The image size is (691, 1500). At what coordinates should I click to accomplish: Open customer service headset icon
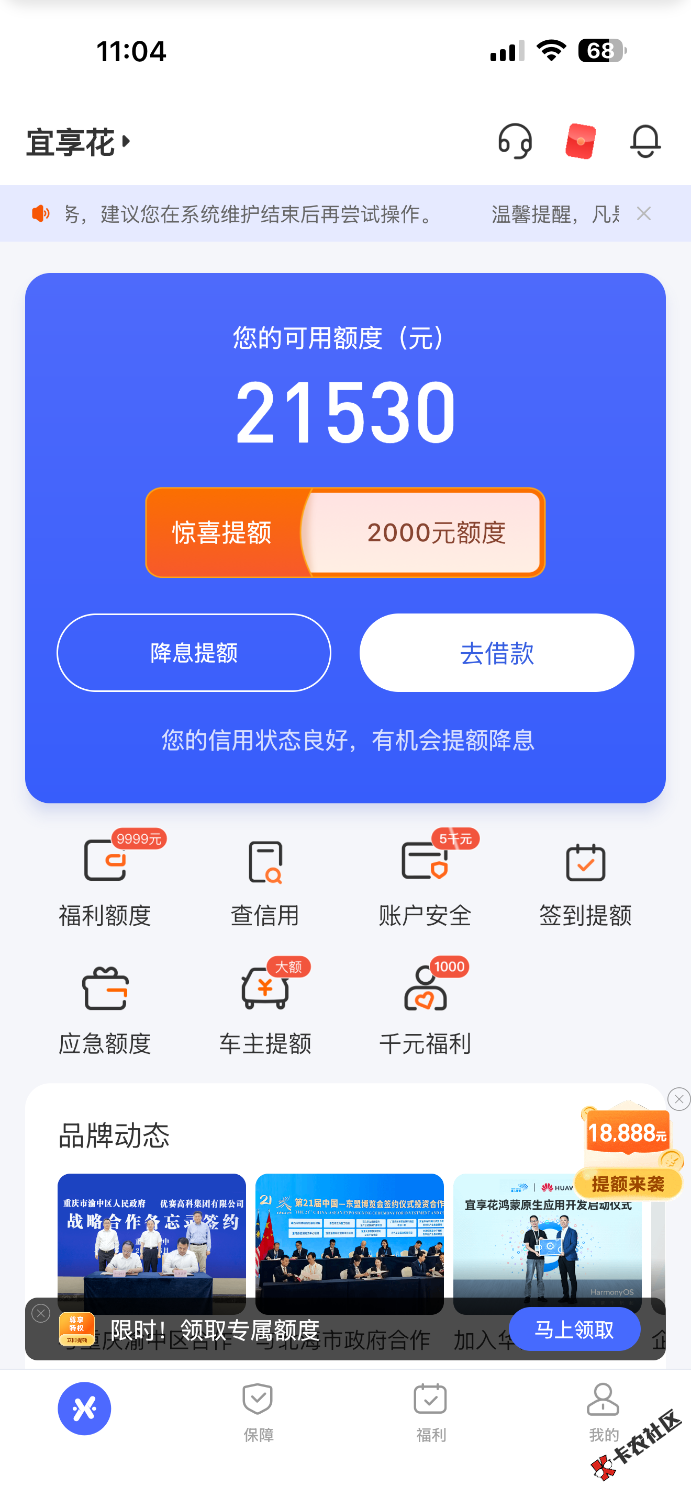pos(515,141)
